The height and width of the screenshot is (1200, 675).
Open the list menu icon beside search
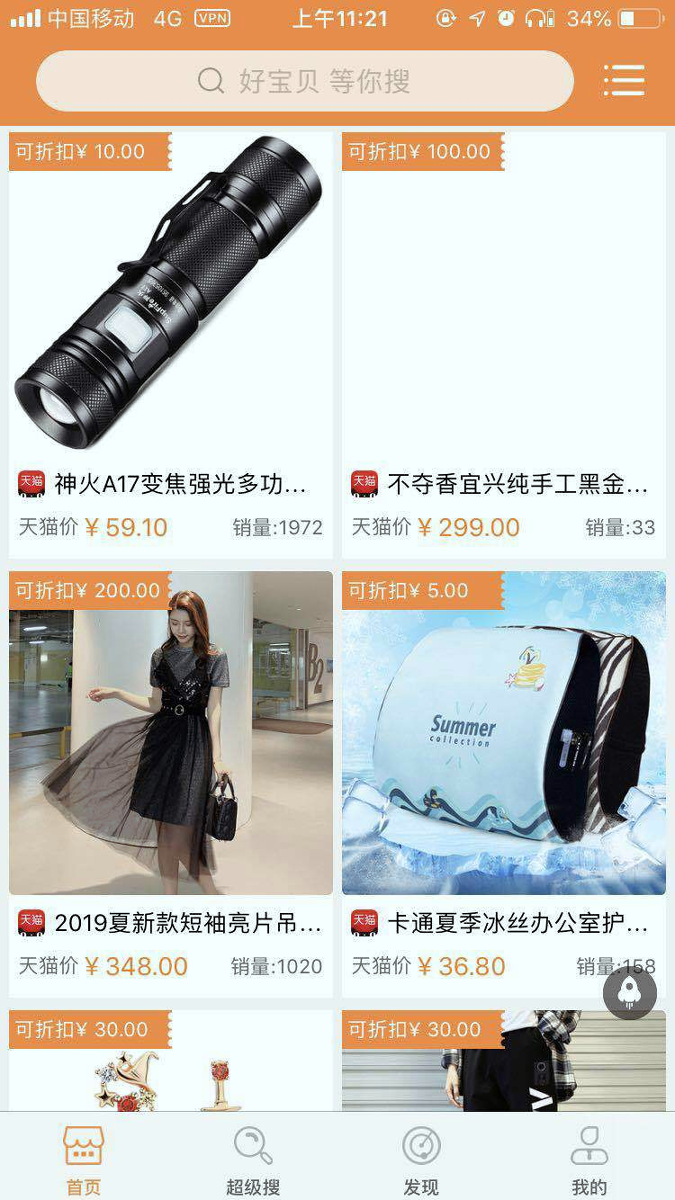coord(624,81)
